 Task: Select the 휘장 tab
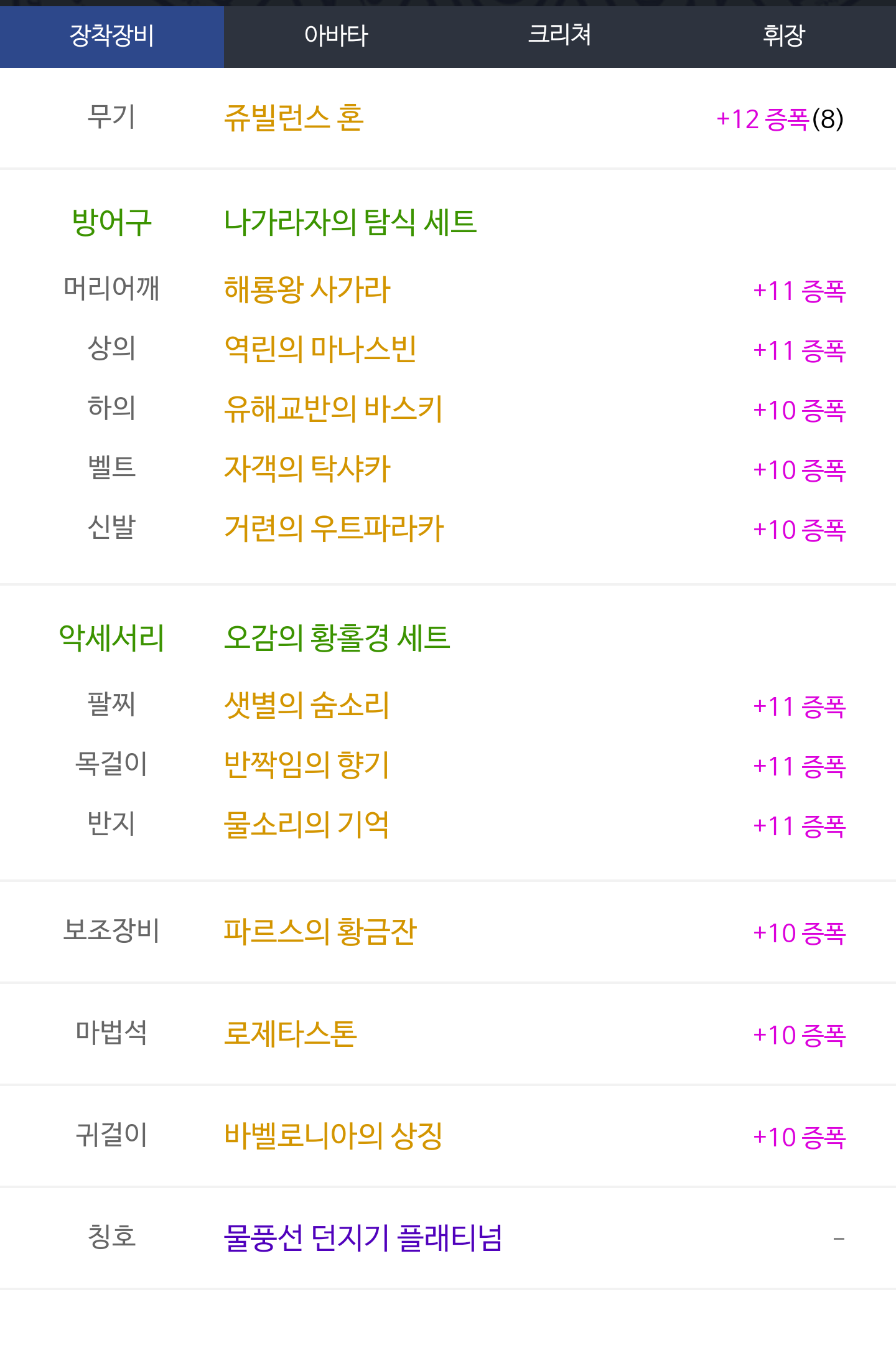[783, 35]
